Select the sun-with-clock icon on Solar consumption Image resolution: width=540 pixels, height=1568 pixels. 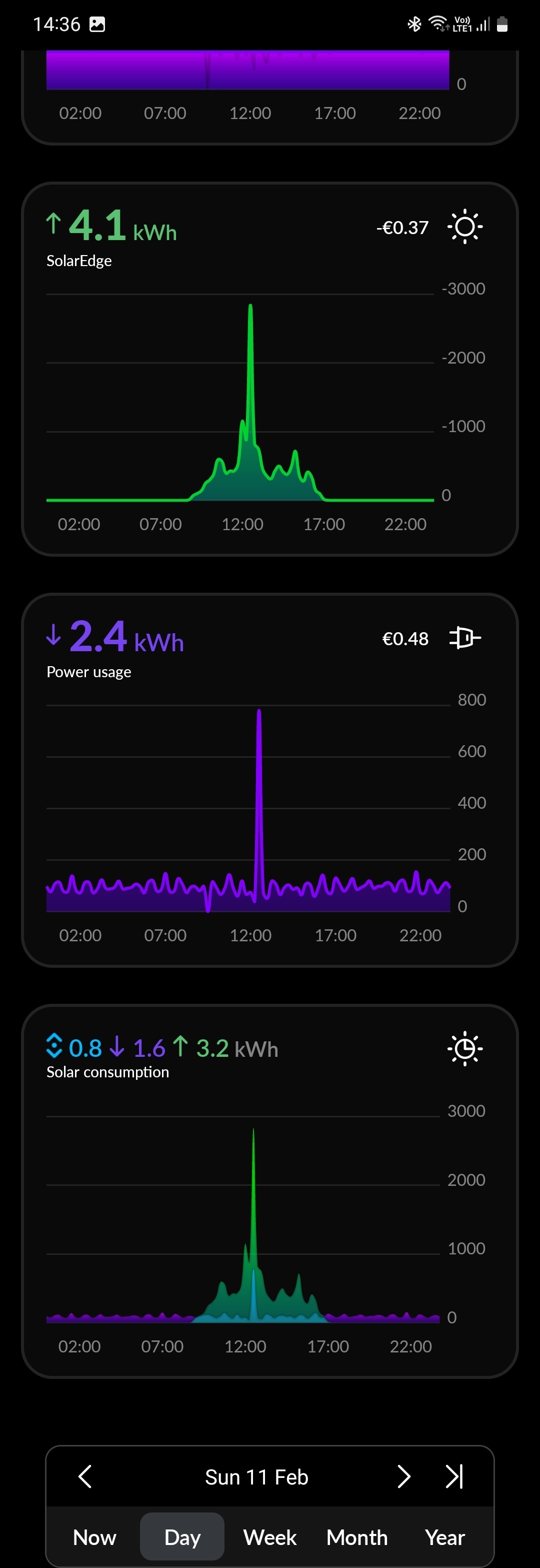point(464,1048)
